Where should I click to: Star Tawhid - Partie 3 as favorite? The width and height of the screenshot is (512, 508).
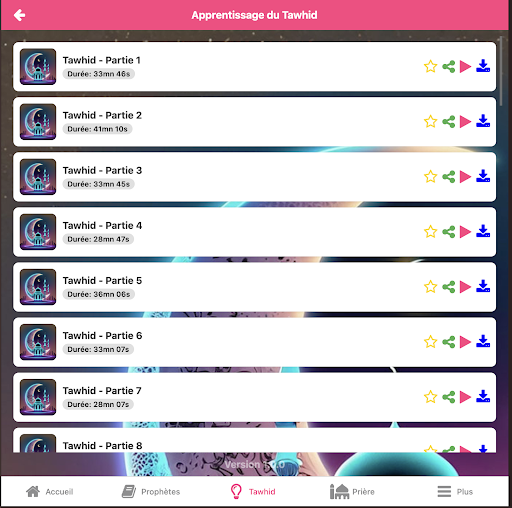430,177
